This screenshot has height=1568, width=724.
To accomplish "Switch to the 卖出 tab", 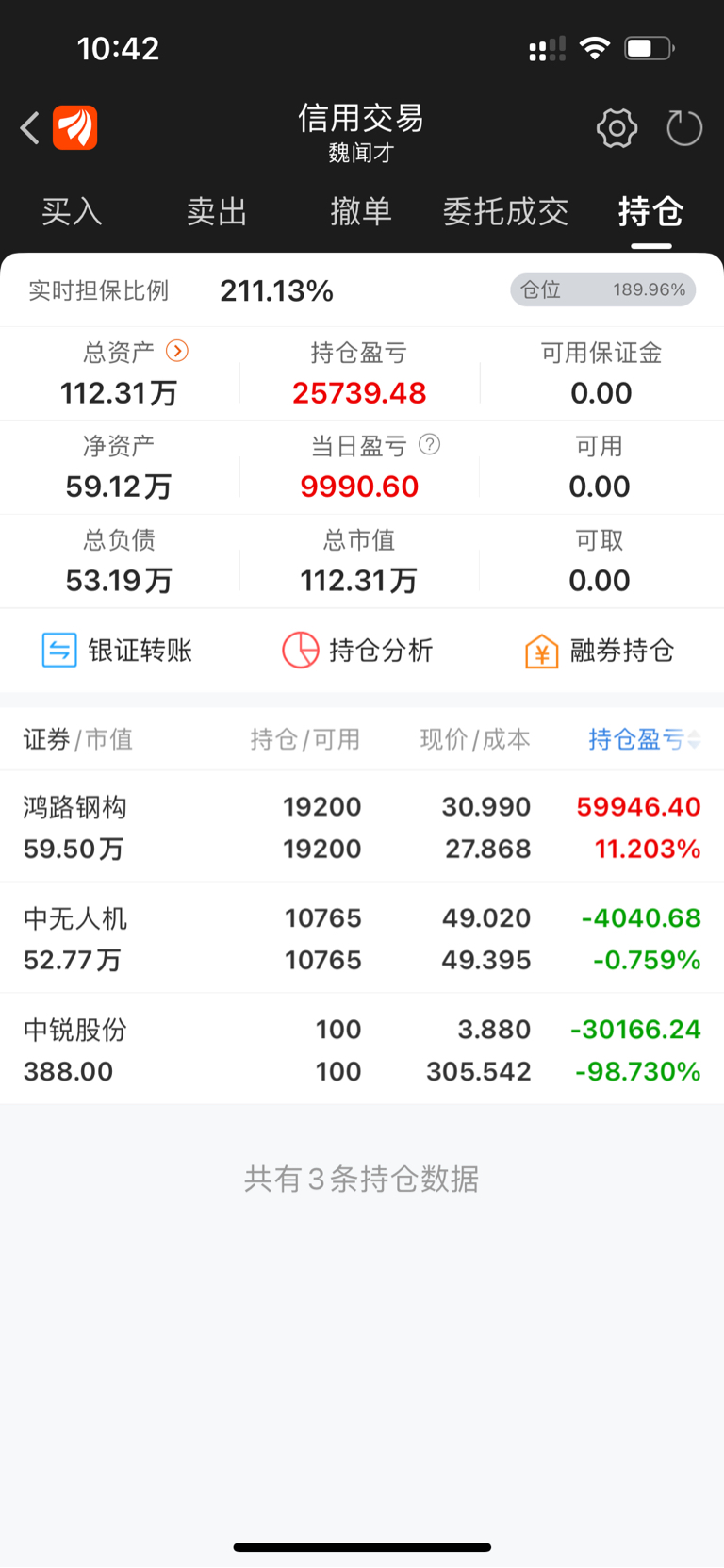I will coord(217,211).
